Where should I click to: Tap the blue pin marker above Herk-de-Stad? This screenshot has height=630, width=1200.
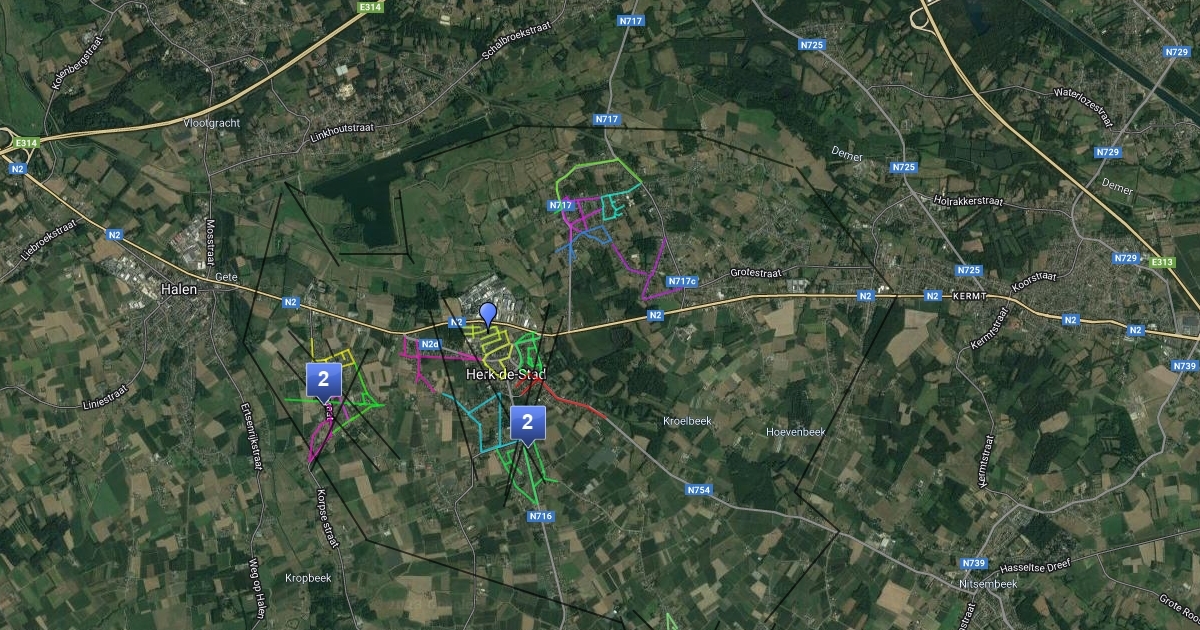[488, 314]
